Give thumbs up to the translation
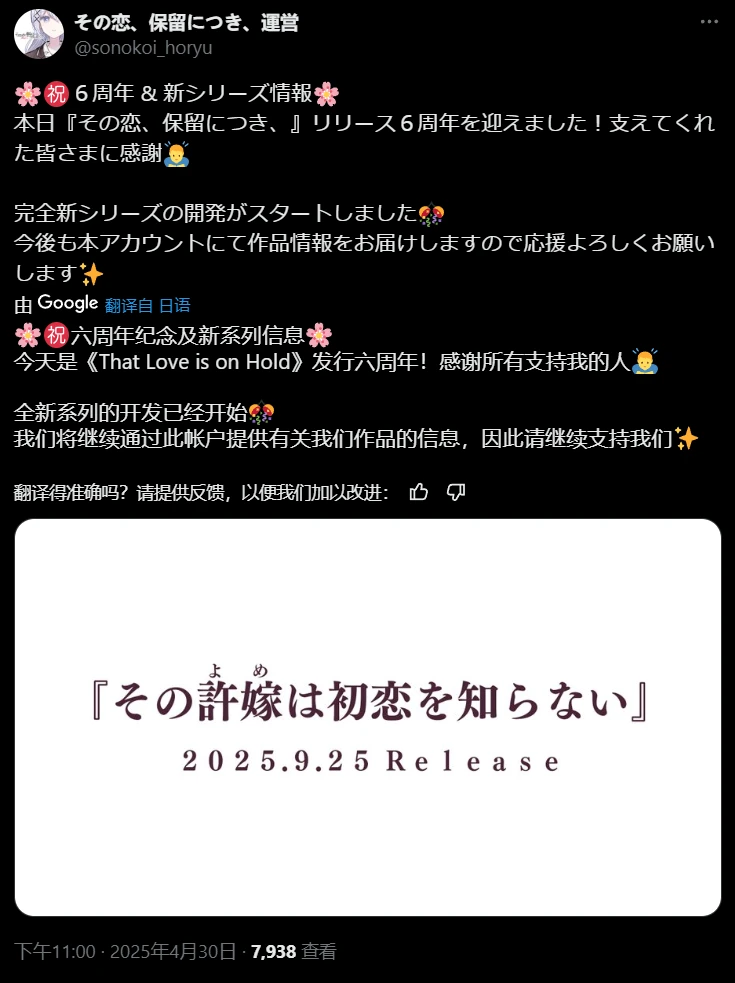Image resolution: width=735 pixels, height=983 pixels. 419,492
